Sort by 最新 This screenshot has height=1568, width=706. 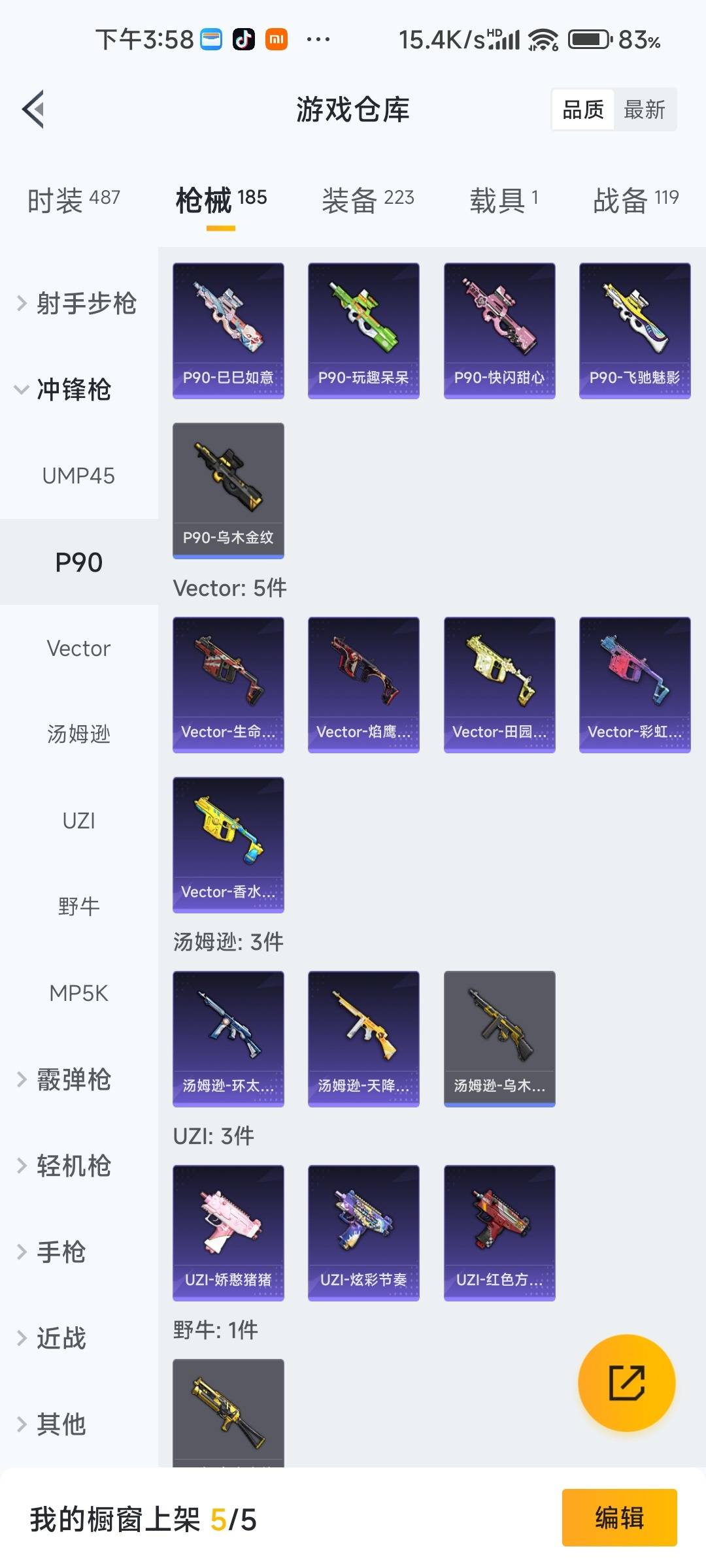[644, 110]
